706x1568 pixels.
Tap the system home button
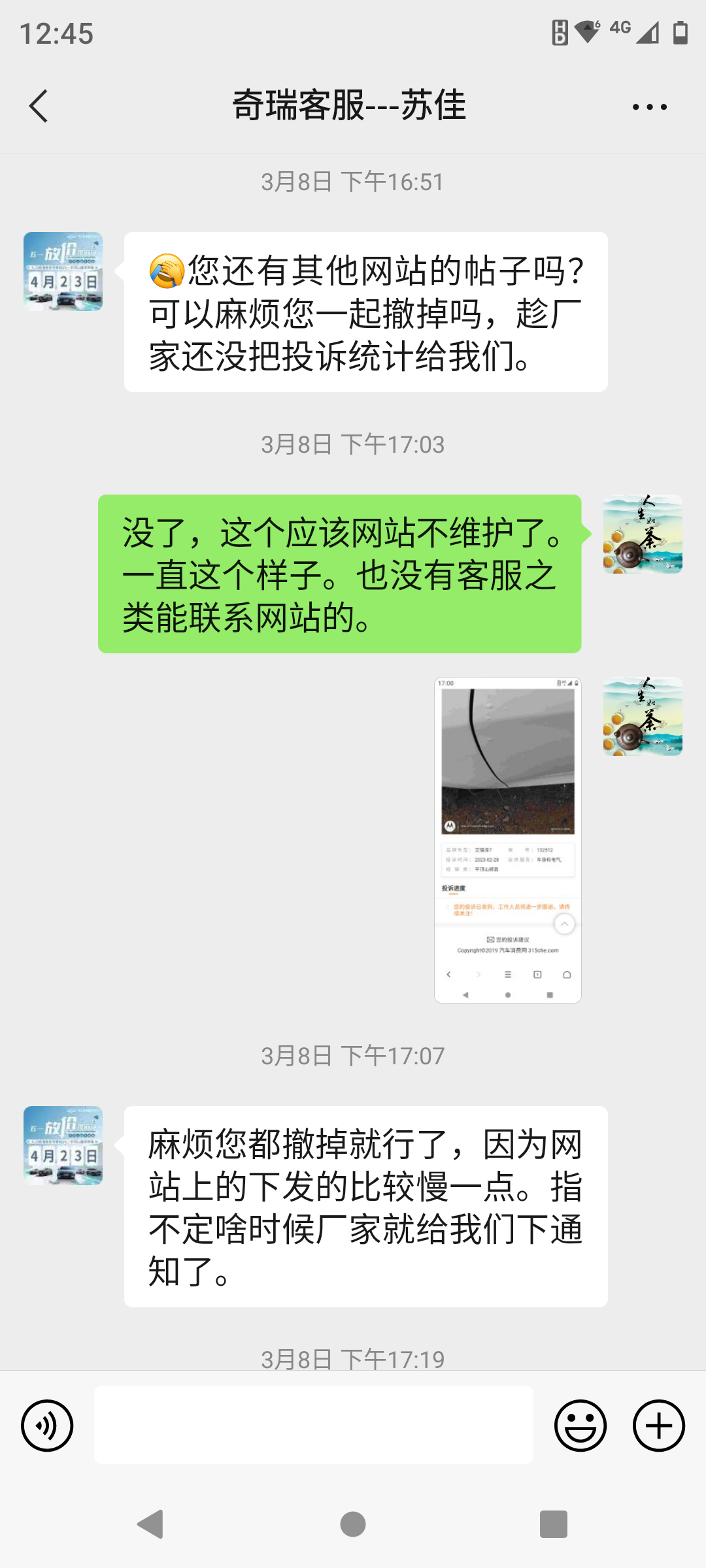click(353, 1524)
